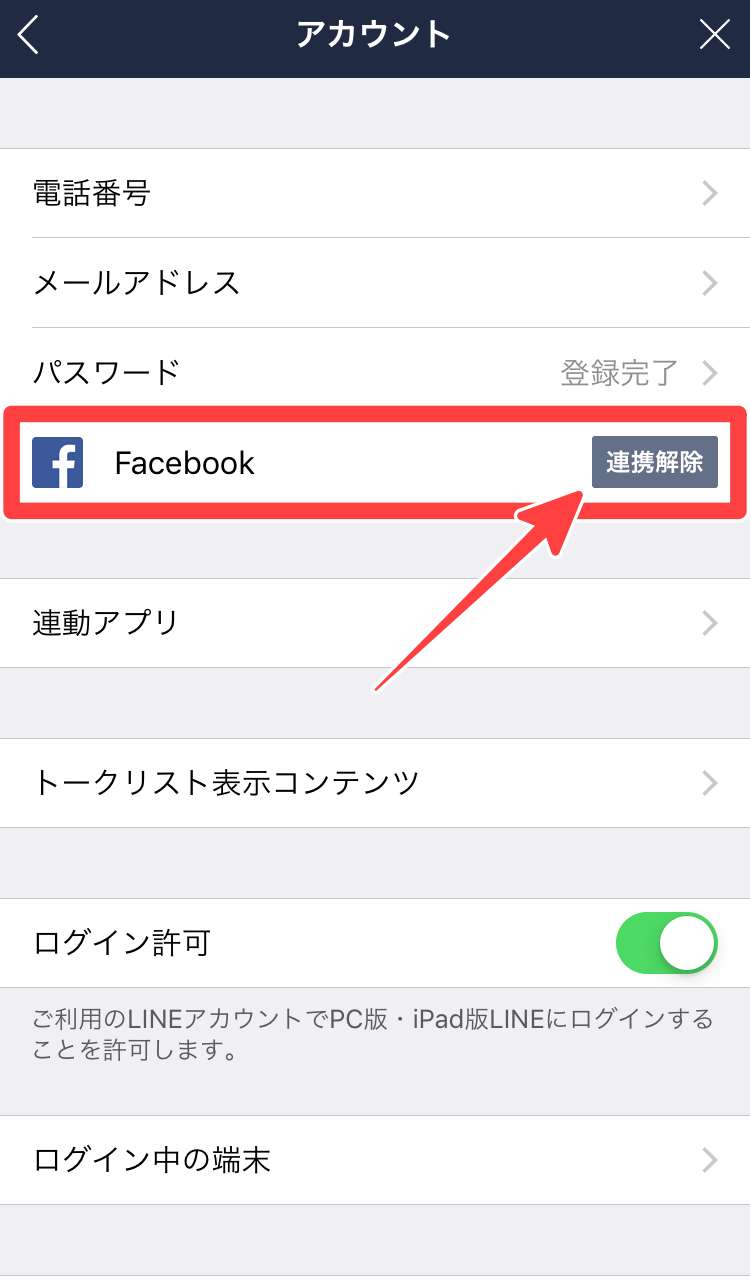Viewport: 750px width, 1284px height.
Task: Close the アカウント screen with the X
Action: [714, 36]
